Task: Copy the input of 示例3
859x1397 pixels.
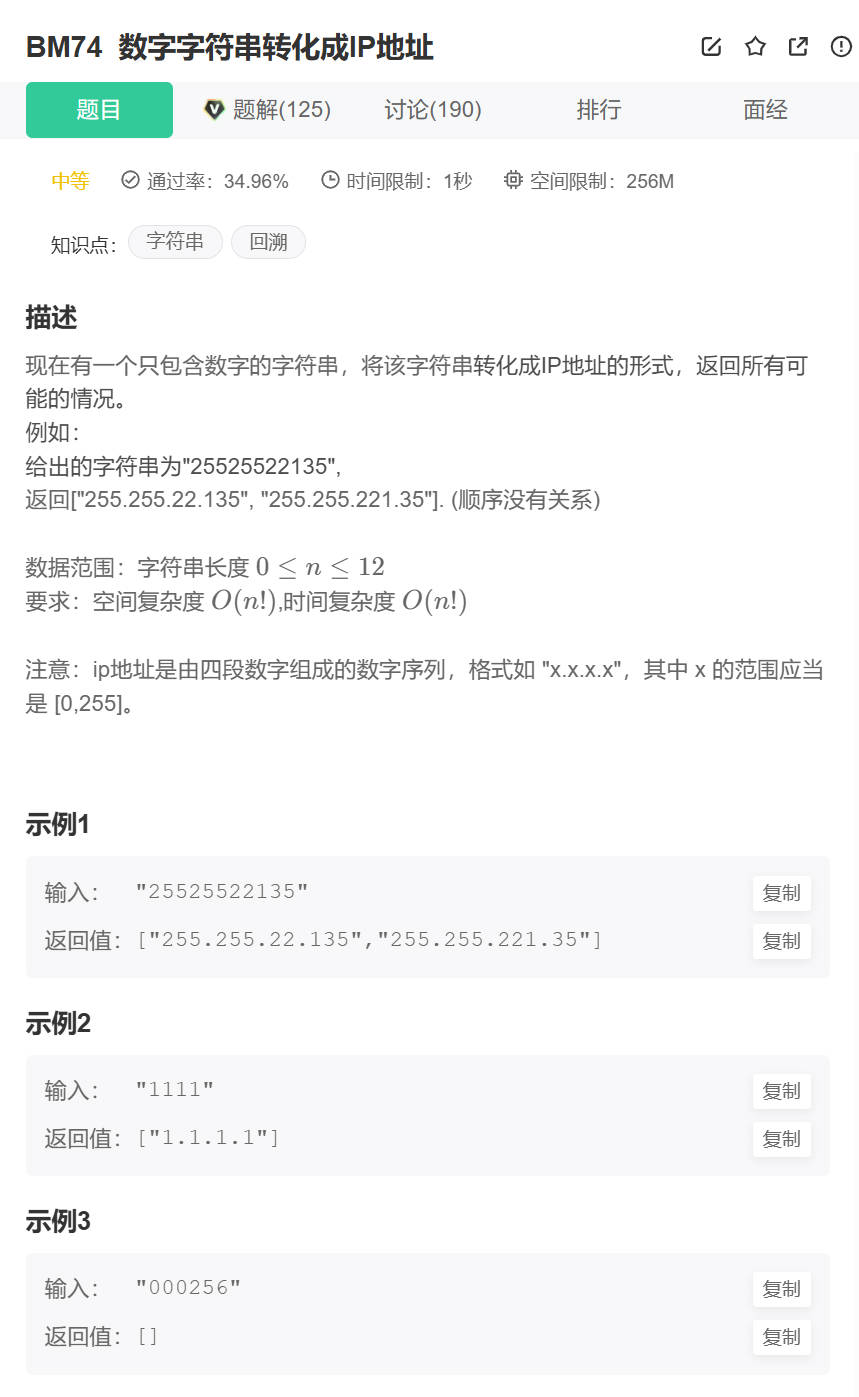Action: pyautogui.click(x=781, y=1289)
